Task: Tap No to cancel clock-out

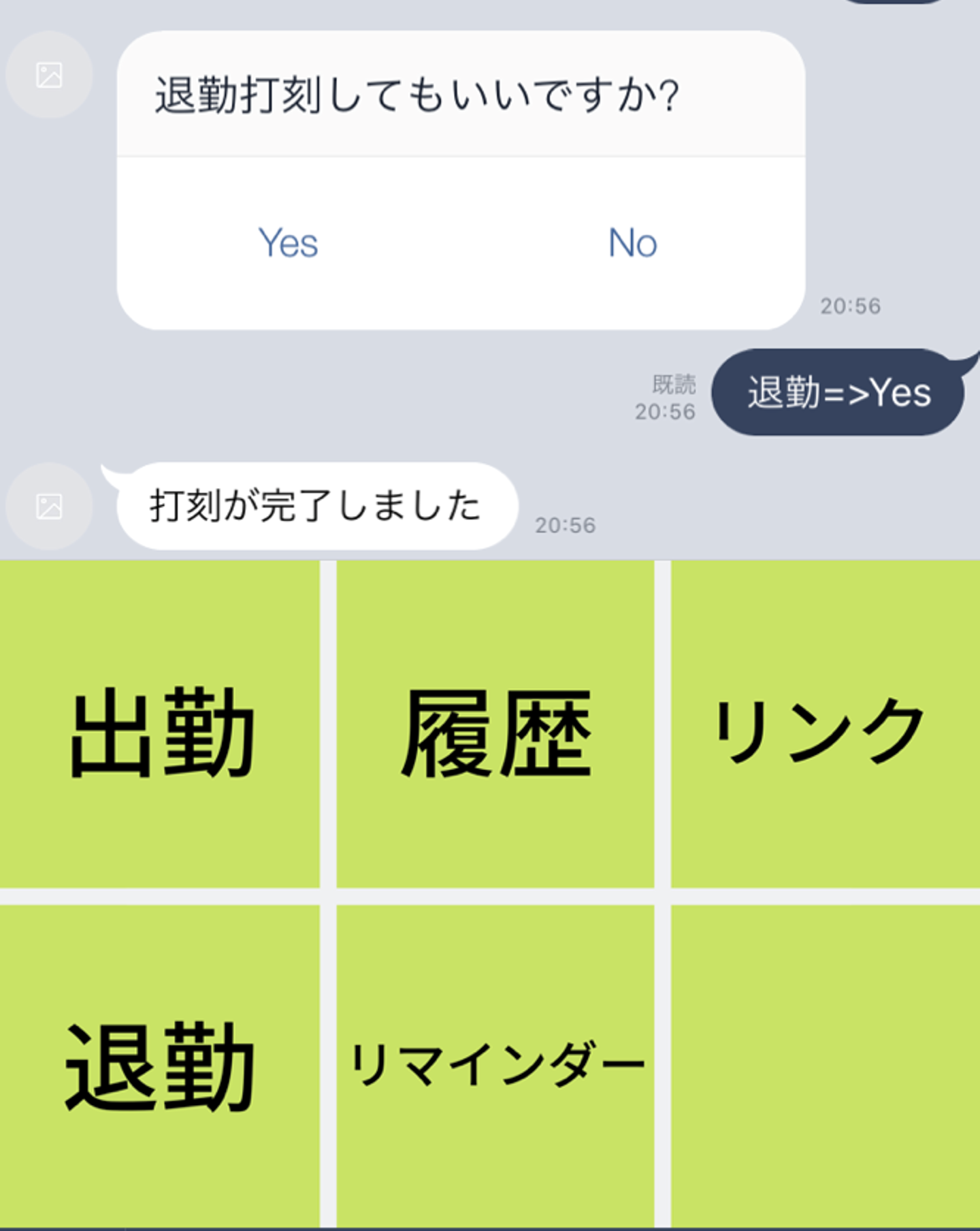Action: pyautogui.click(x=632, y=243)
